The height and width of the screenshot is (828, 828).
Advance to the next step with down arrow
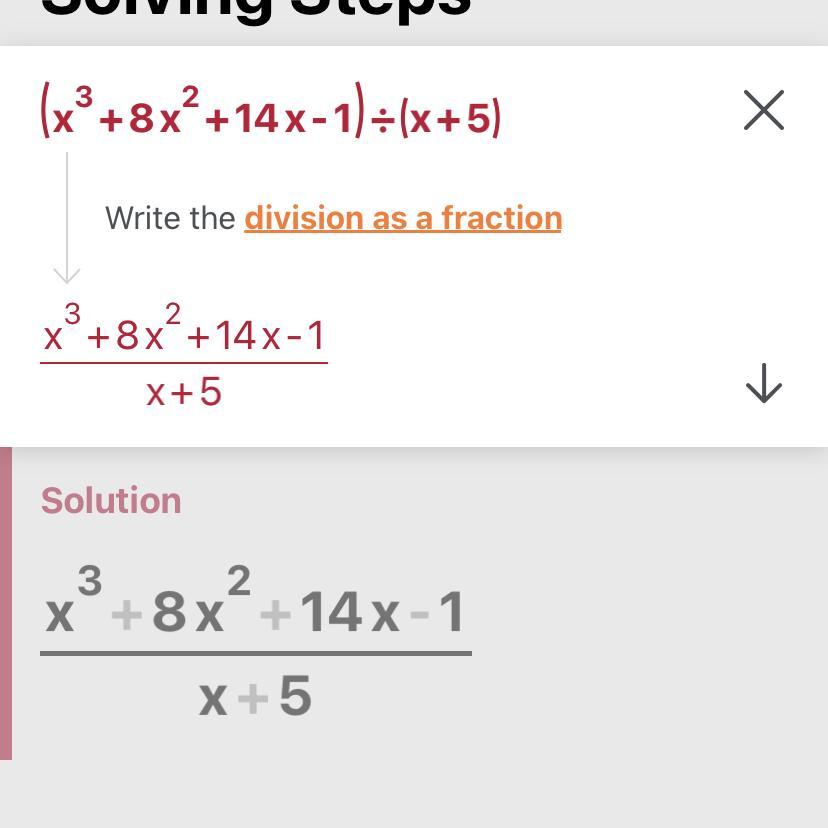(x=764, y=383)
